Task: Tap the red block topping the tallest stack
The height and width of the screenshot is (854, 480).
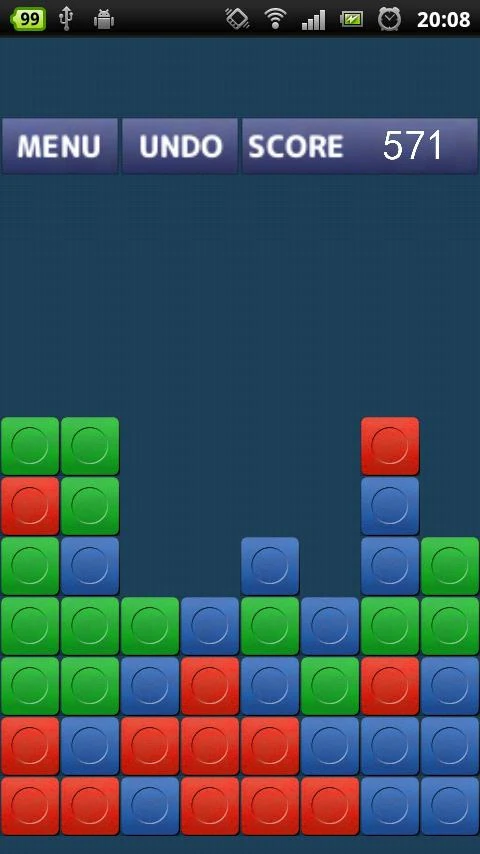Action: tap(390, 446)
